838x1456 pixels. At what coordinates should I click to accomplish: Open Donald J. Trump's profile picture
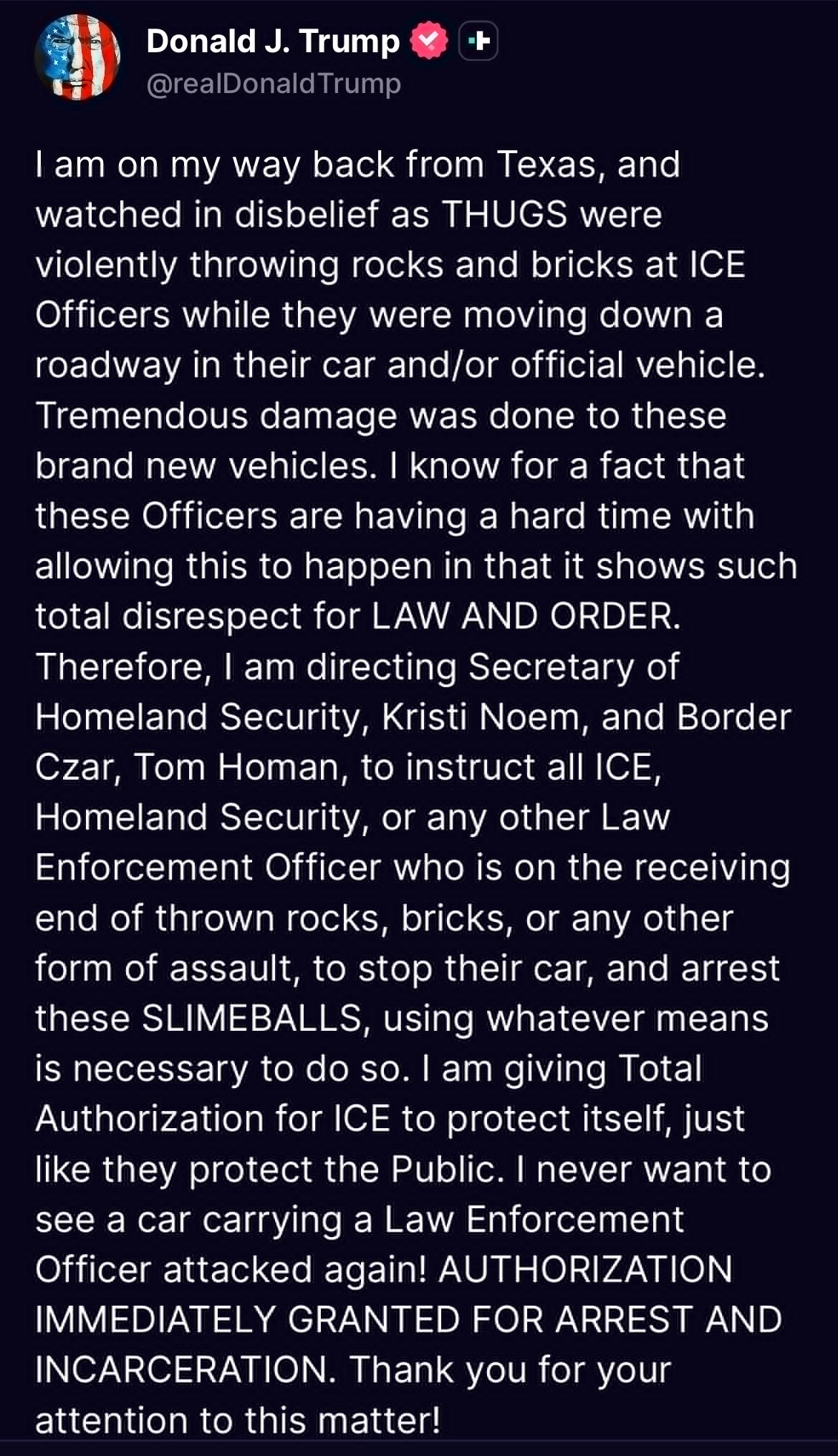[77, 57]
